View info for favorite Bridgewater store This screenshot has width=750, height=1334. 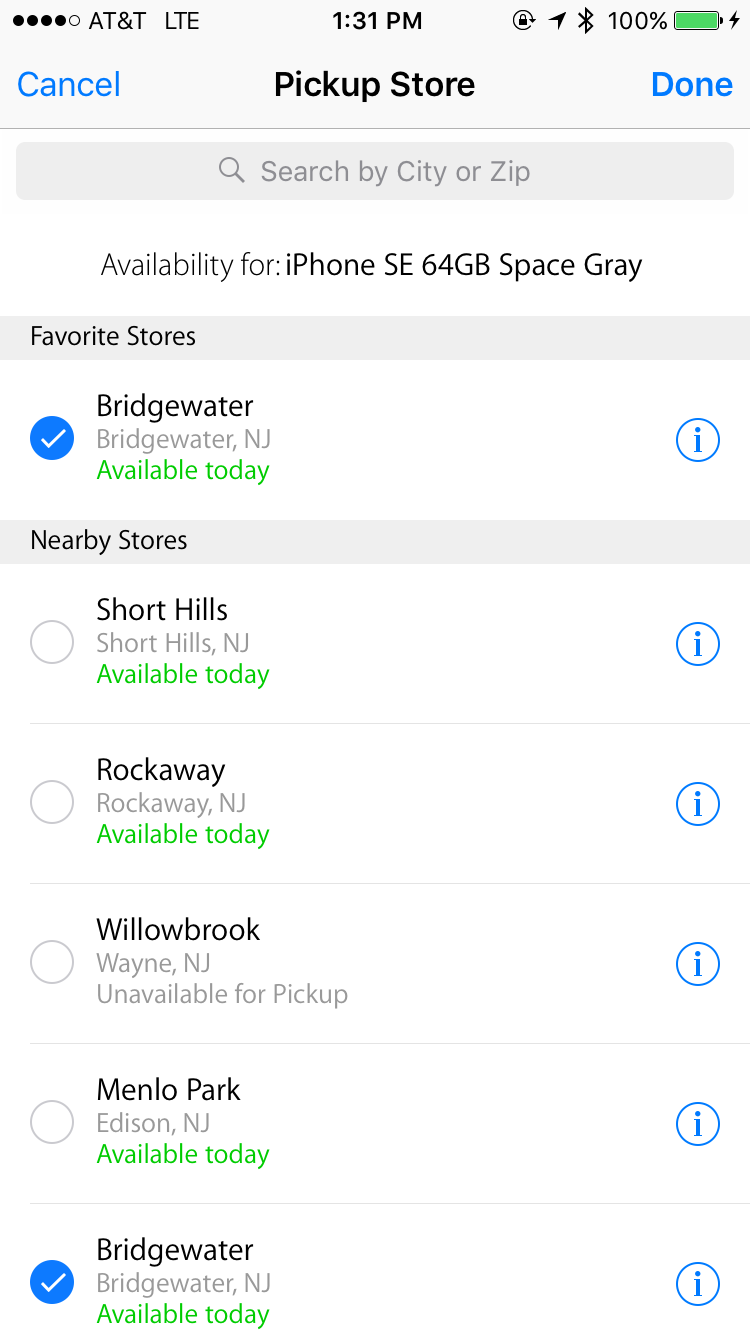click(x=698, y=439)
